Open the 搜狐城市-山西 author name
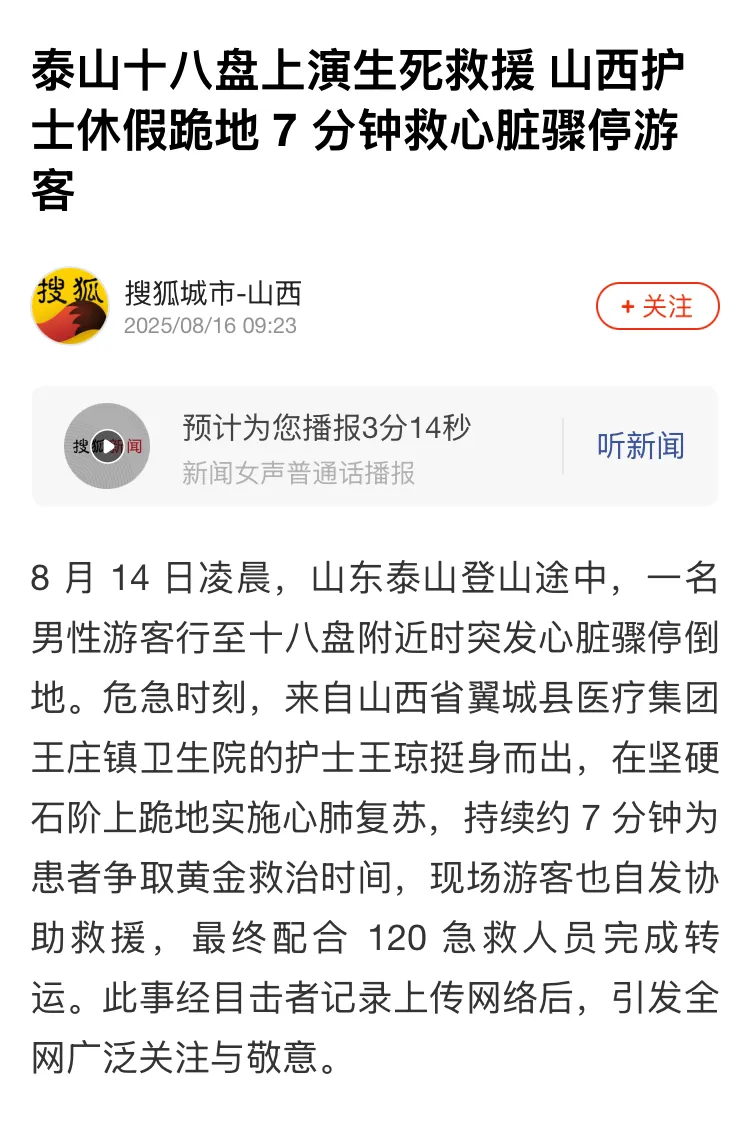The image size is (750, 1138). (212, 293)
